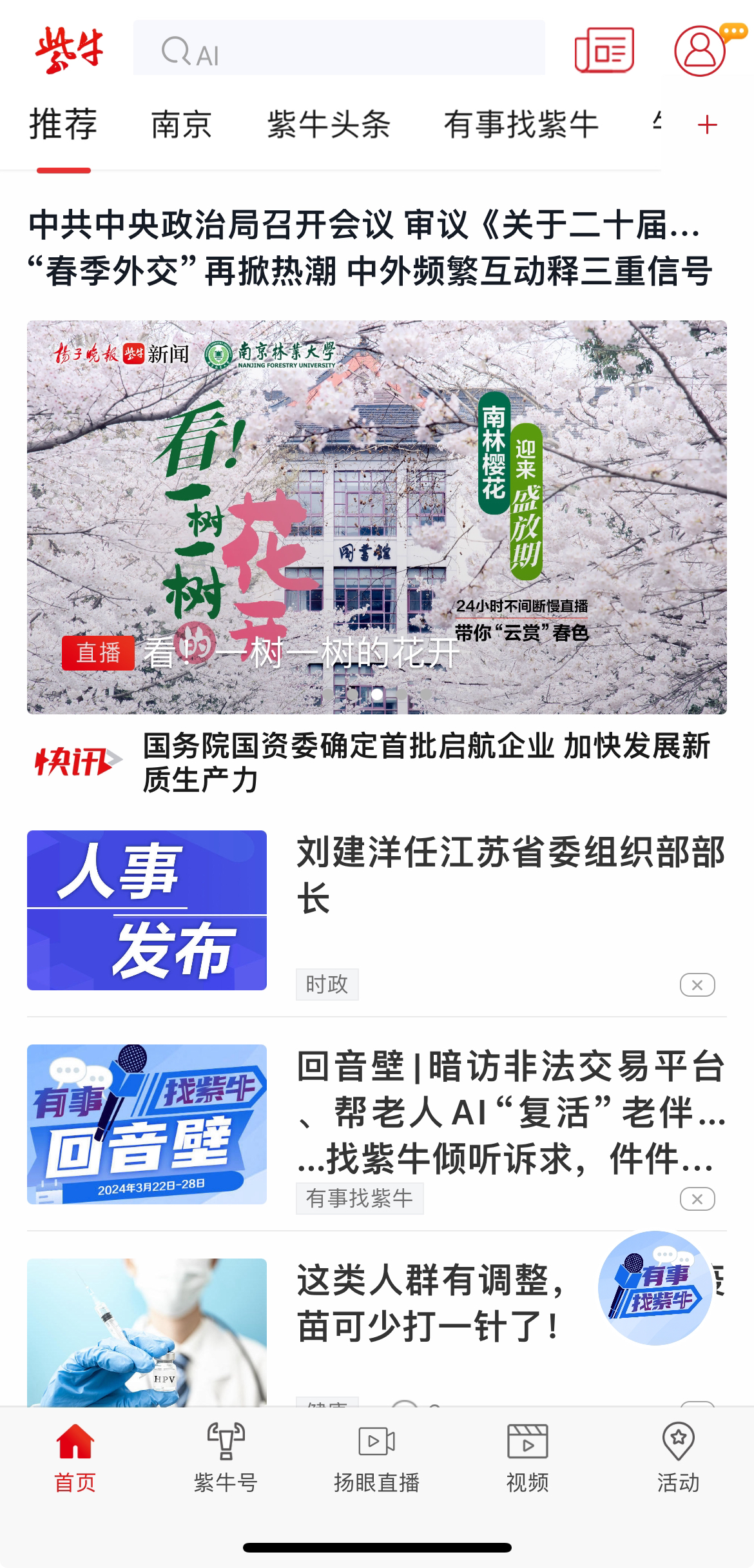This screenshot has height=1568, width=754.
Task: Open the AI search box
Action: [x=338, y=48]
